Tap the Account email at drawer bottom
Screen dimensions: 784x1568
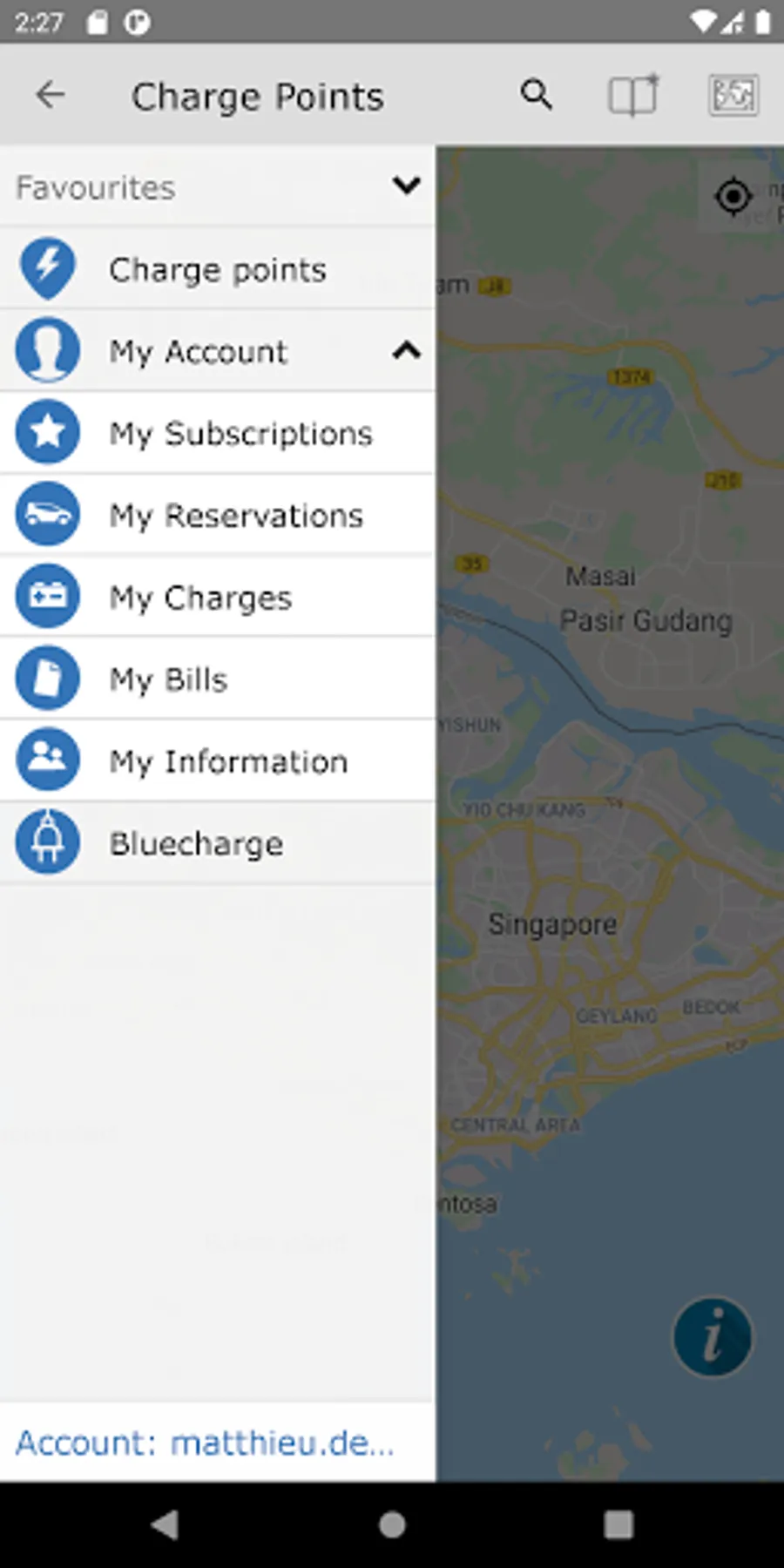(x=206, y=1443)
